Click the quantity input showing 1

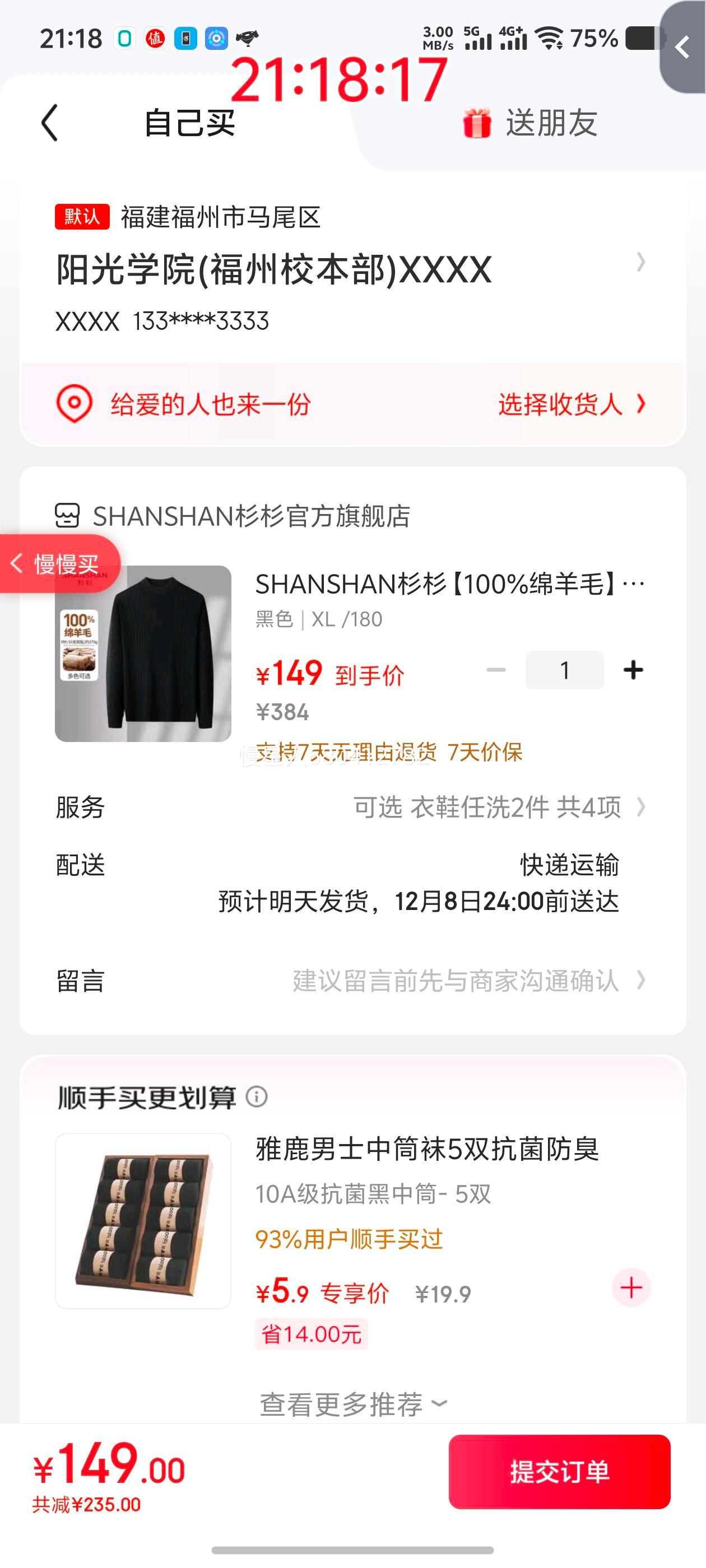coord(564,670)
